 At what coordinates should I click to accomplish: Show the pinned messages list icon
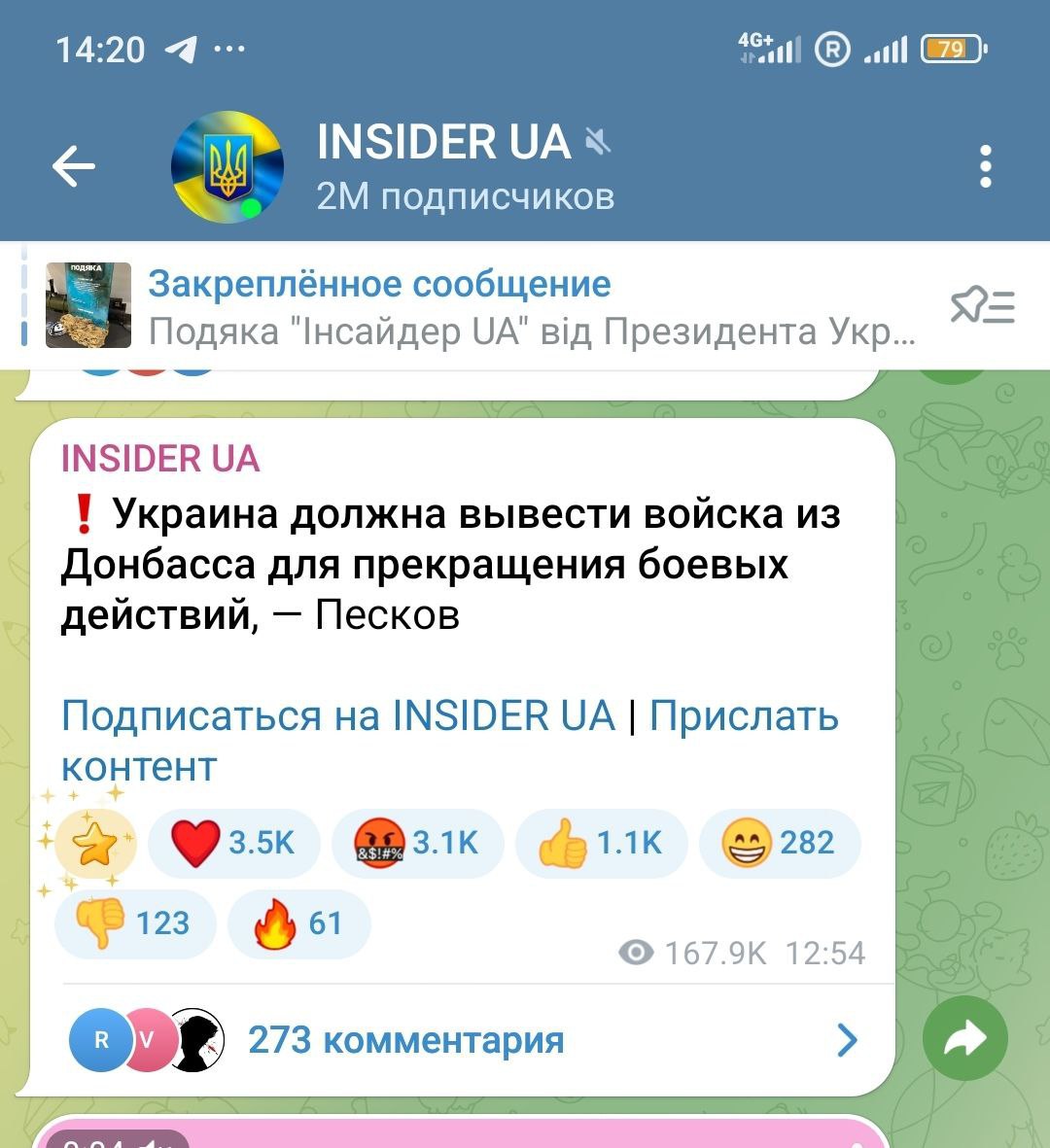pos(982,307)
